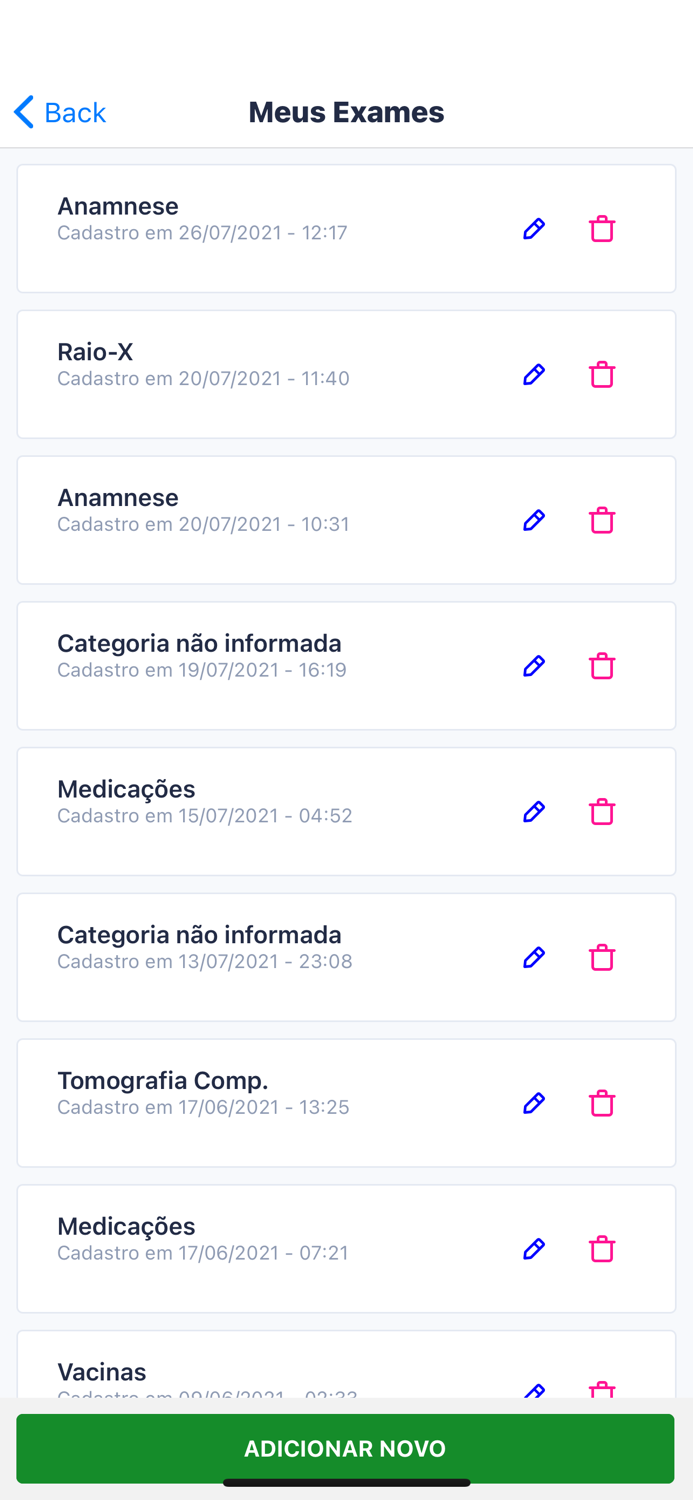Delete the Tomografia Comp. exam
This screenshot has height=1500, width=693.
[602, 1103]
